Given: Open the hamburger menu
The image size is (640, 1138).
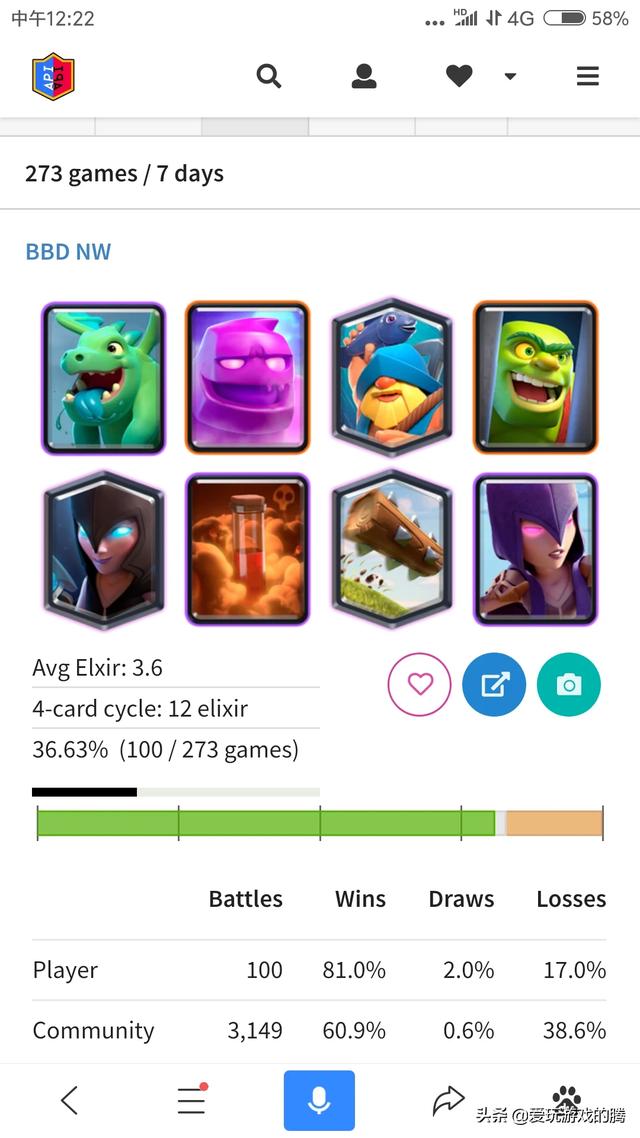Looking at the screenshot, I should [x=588, y=76].
